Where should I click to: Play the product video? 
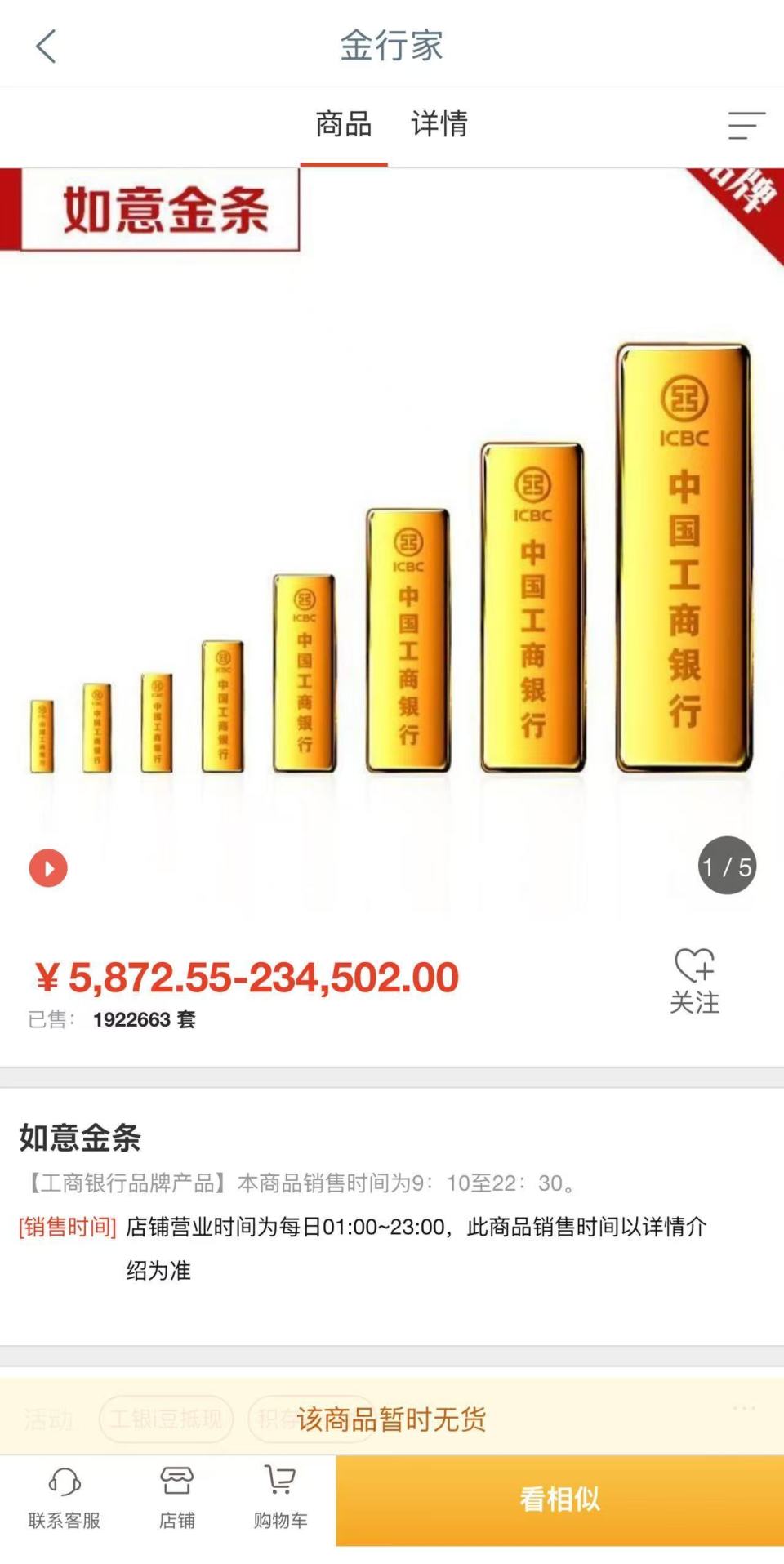click(48, 868)
